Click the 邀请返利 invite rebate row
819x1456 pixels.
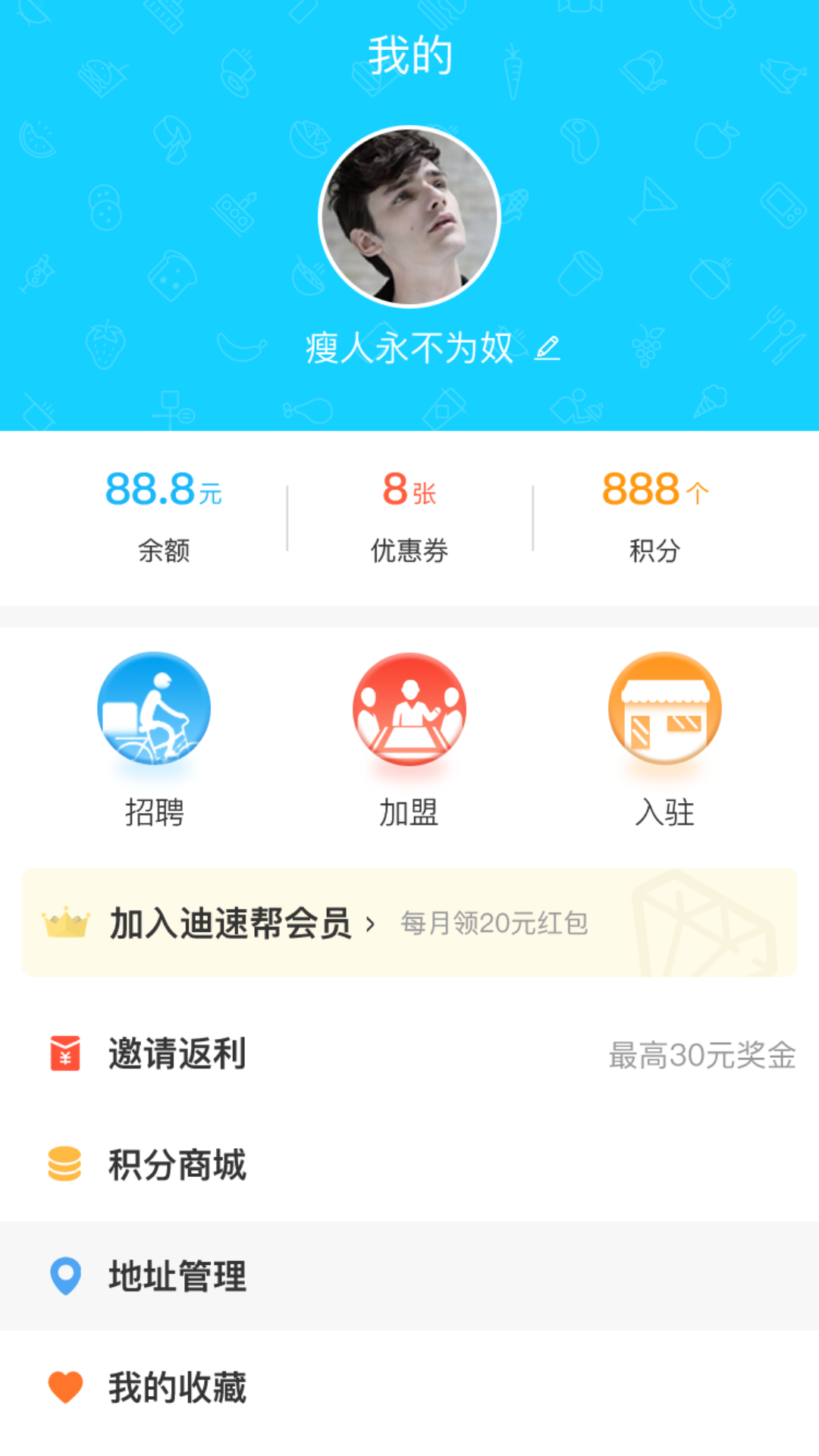[x=176, y=1054]
